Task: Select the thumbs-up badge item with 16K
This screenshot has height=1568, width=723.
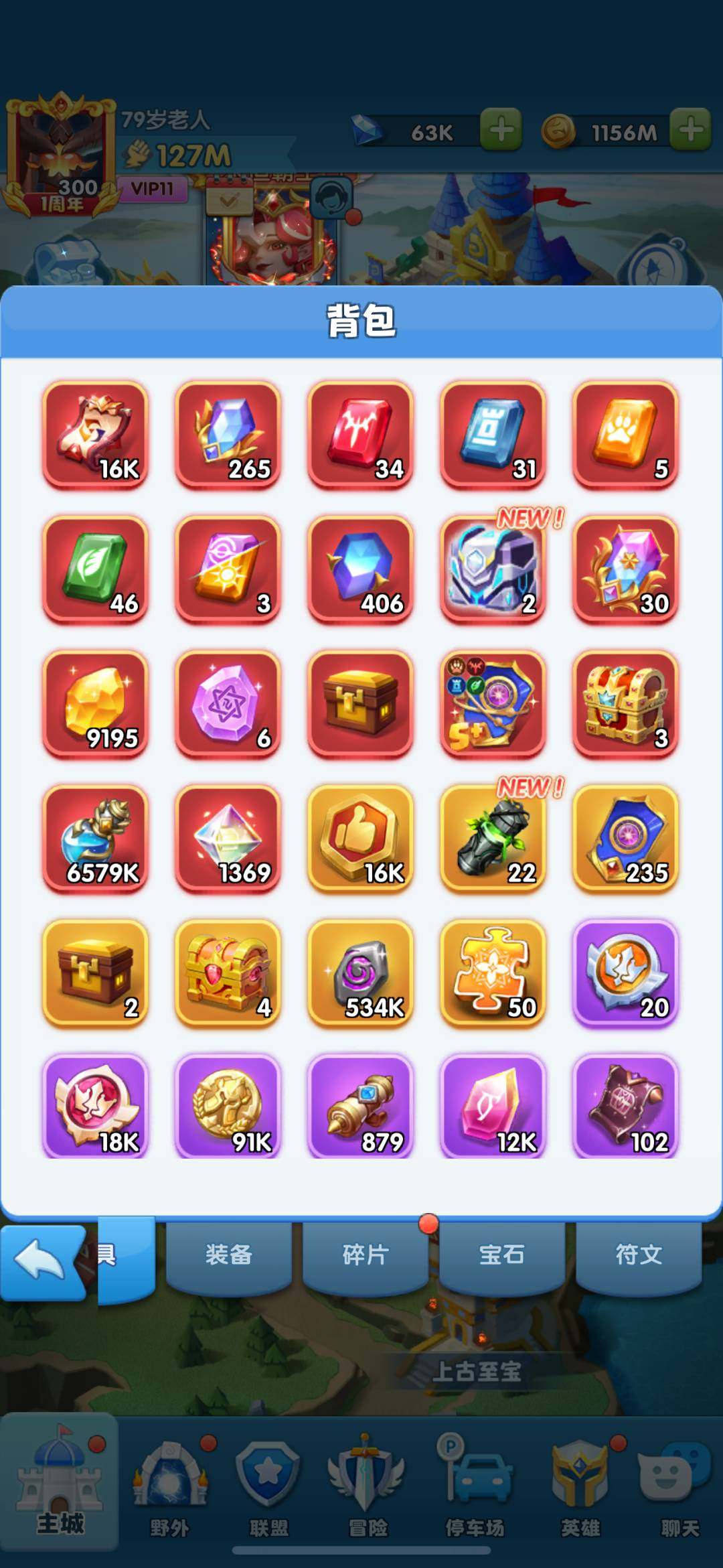Action: [360, 839]
